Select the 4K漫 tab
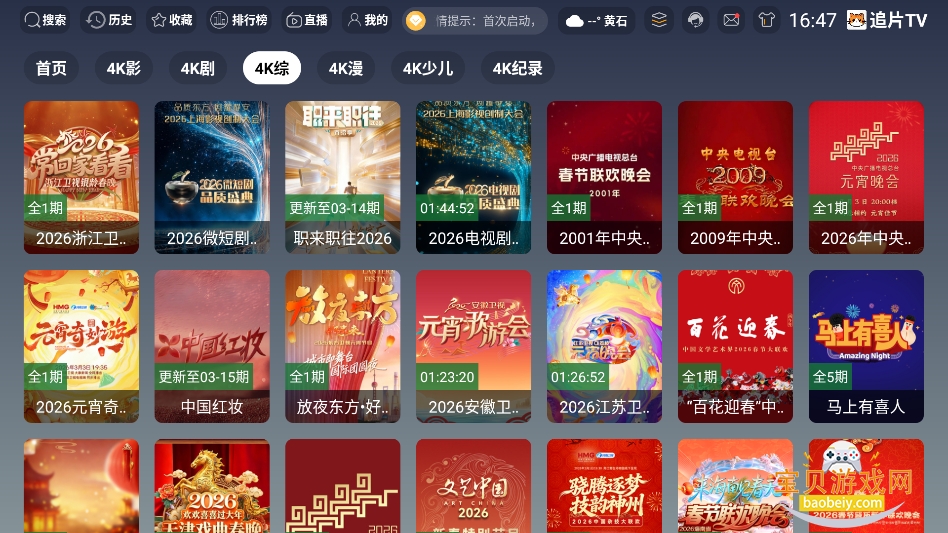The height and width of the screenshot is (533, 948). 345,68
